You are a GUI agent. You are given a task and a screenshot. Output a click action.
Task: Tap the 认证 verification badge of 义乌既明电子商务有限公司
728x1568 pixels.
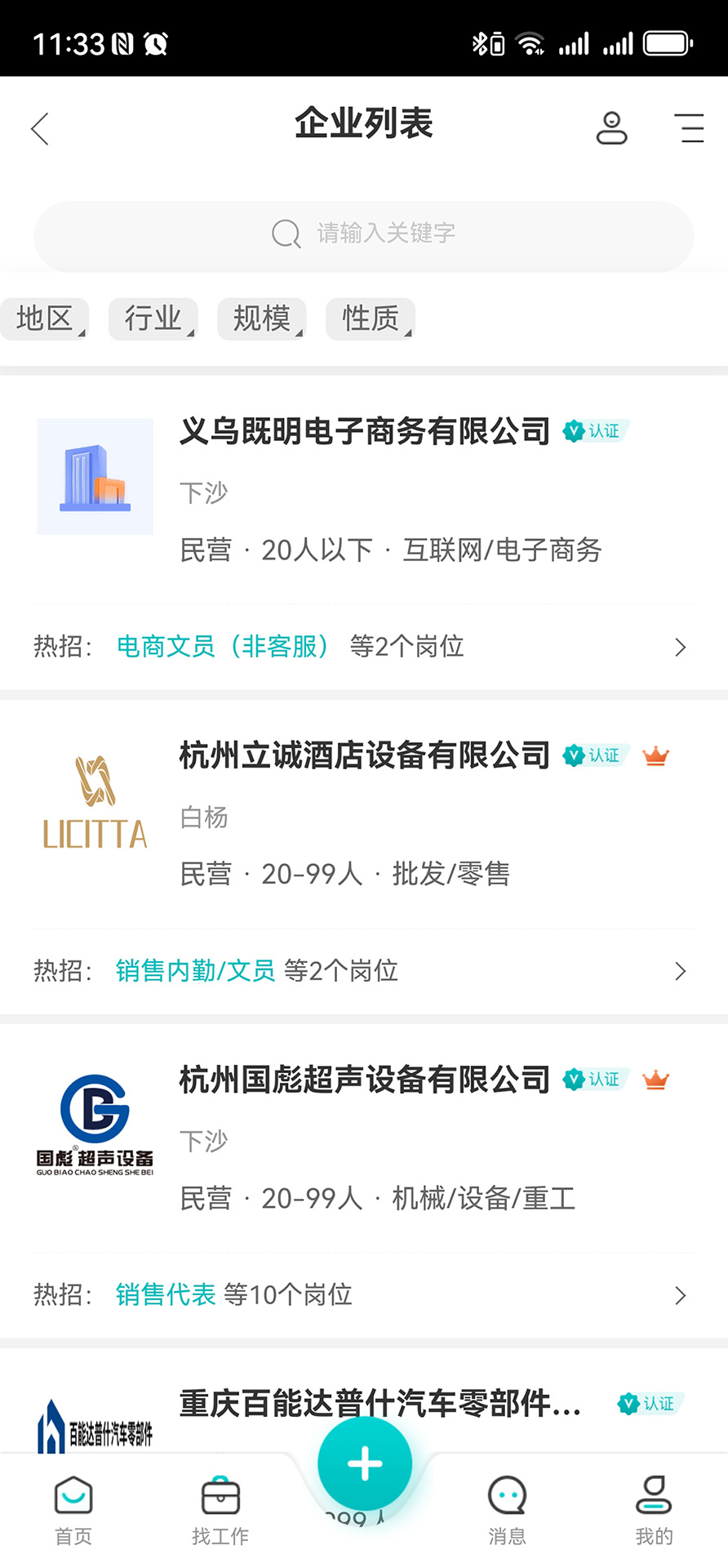tap(595, 430)
